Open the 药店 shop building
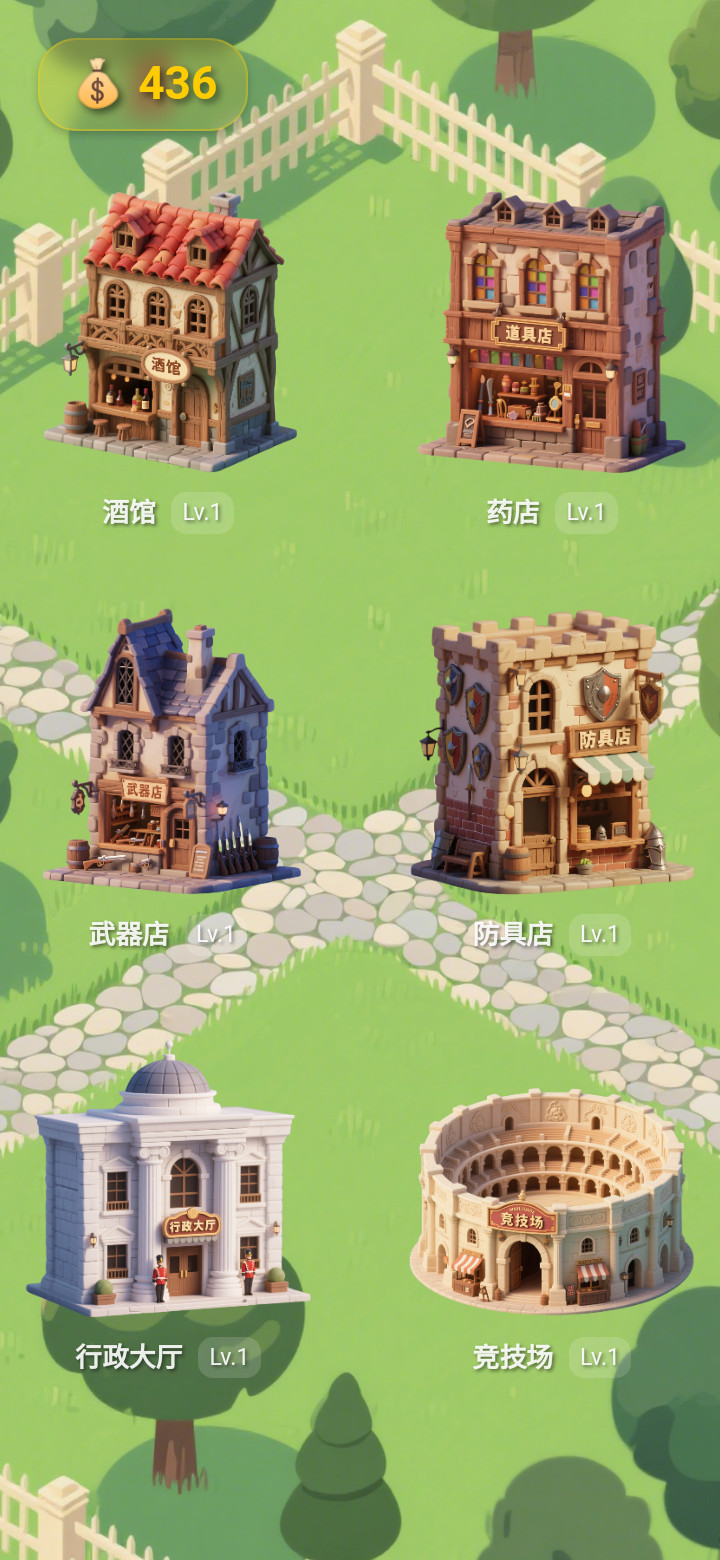 pos(552,330)
